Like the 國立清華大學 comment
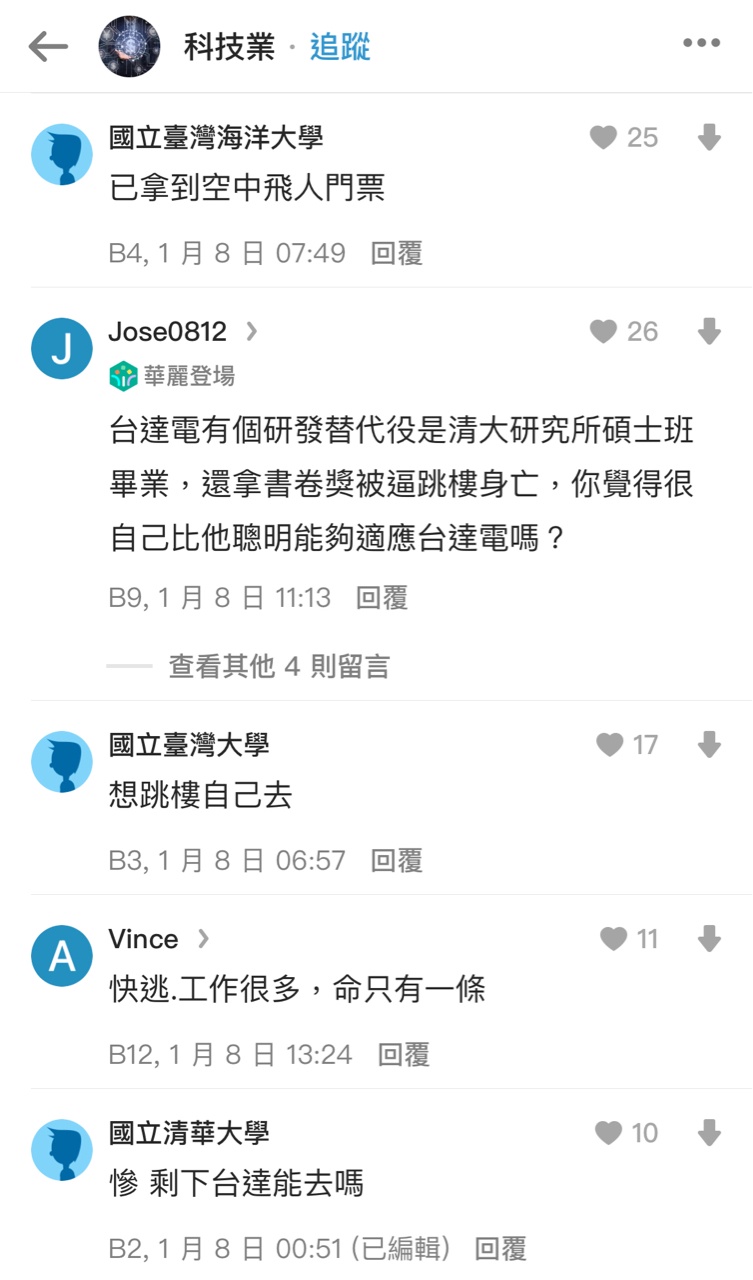 (609, 1132)
